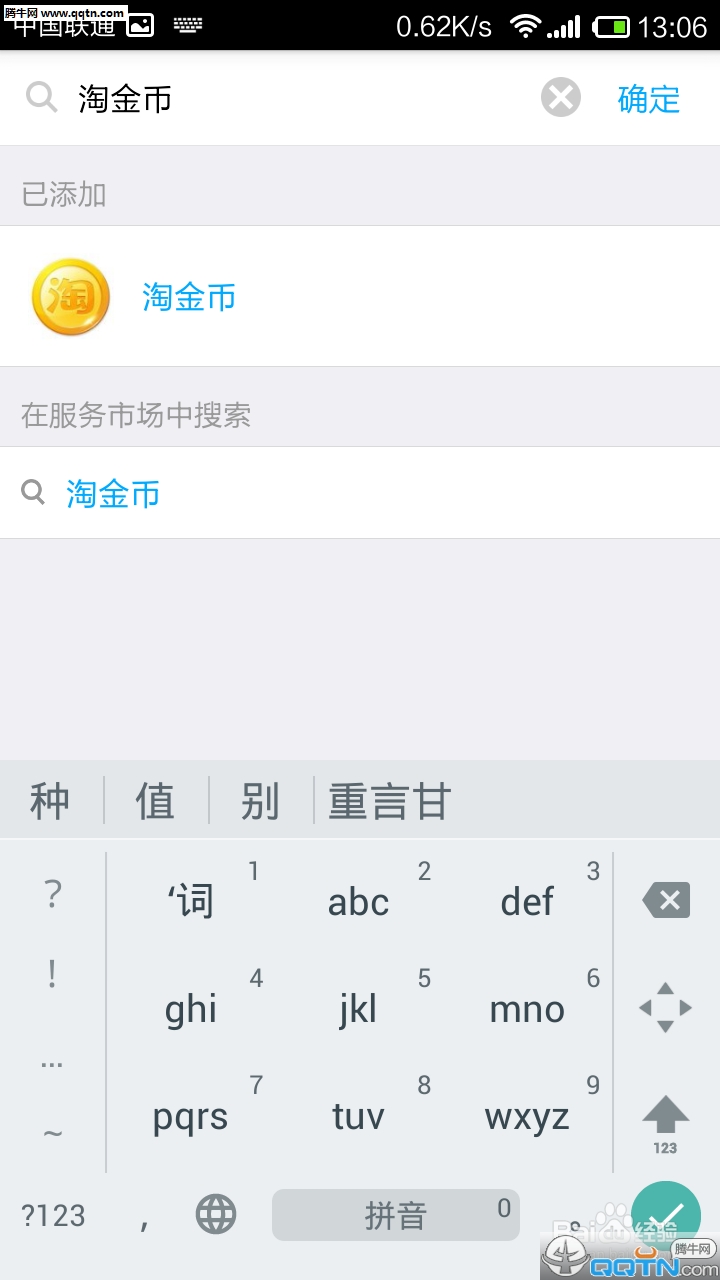The width and height of the screenshot is (720, 1280).
Task: Tap 确定 to confirm the search
Action: 649,99
